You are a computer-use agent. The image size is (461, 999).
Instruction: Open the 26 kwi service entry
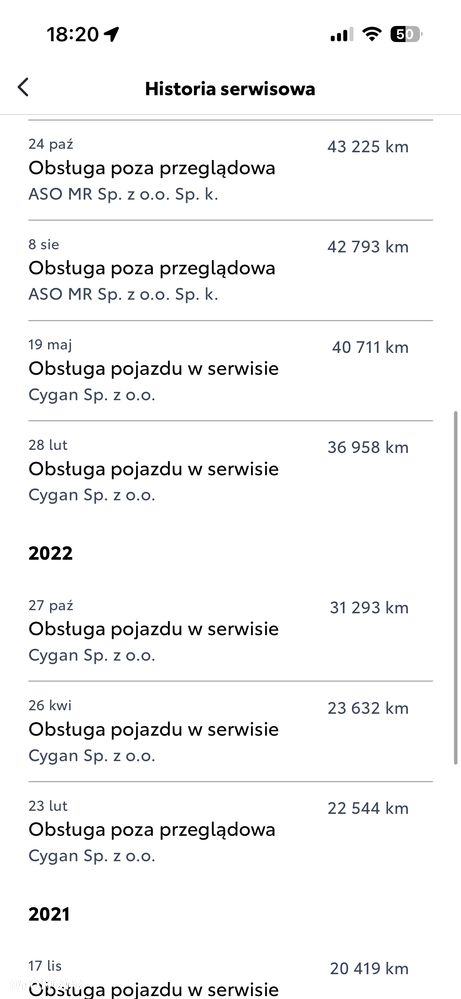click(x=230, y=731)
